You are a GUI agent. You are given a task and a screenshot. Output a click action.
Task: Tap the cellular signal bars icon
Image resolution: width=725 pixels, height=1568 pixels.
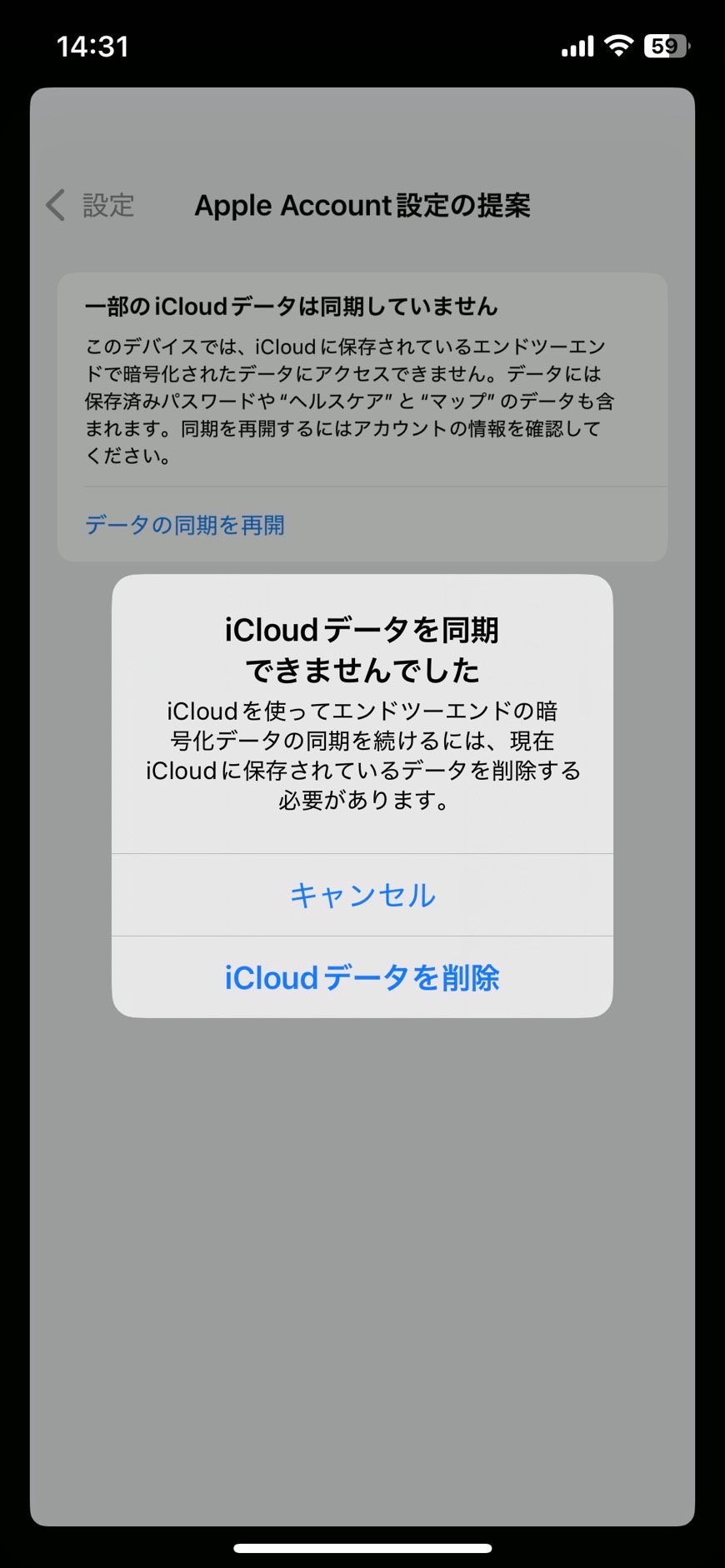tap(577, 47)
